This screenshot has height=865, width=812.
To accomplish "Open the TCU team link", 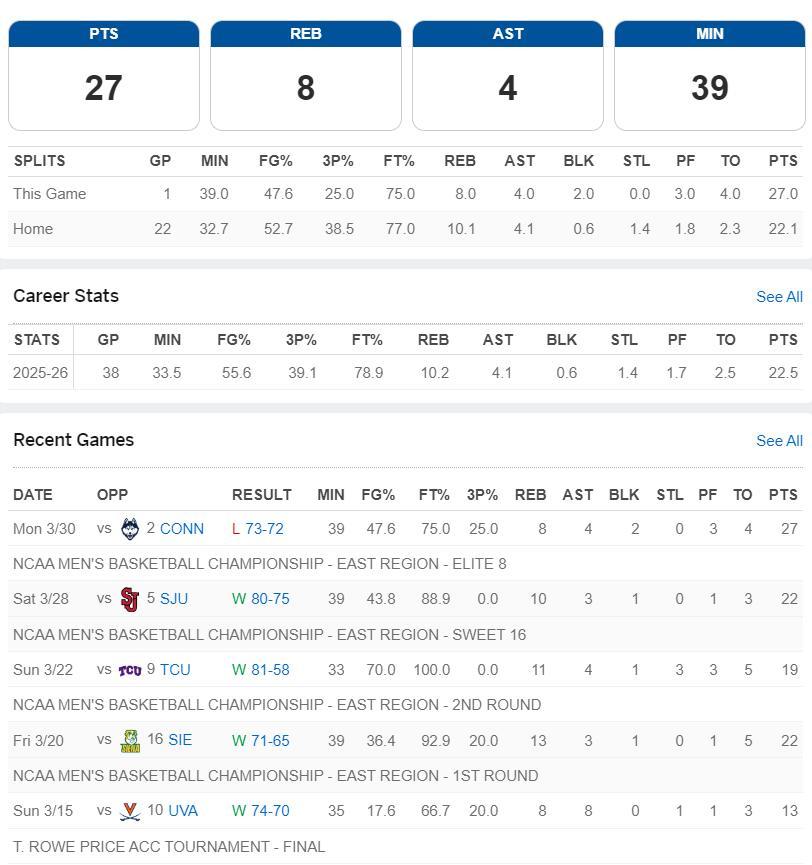I will pos(174,670).
